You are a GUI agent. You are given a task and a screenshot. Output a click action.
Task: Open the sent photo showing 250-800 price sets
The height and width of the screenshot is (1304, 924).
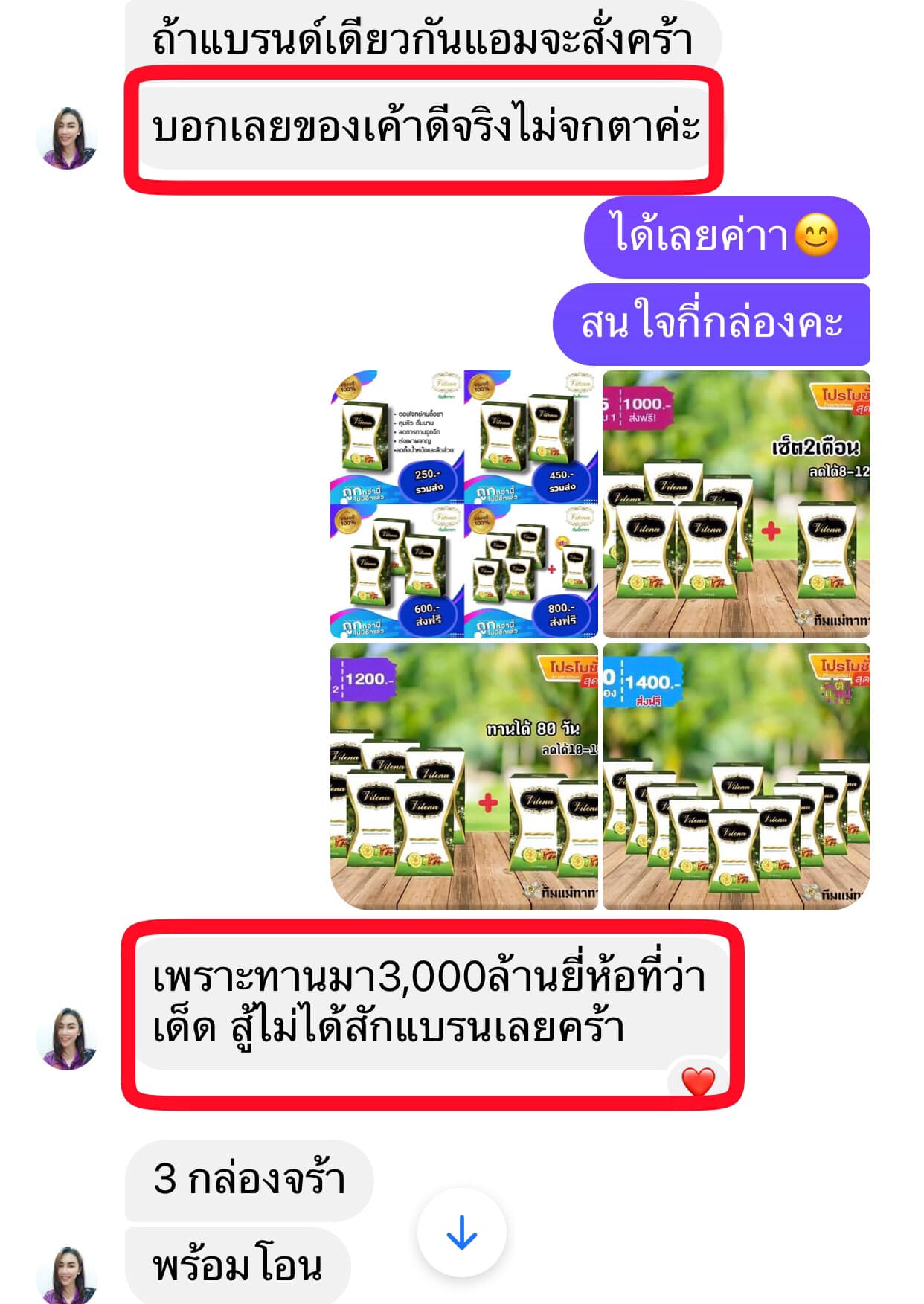click(x=463, y=504)
